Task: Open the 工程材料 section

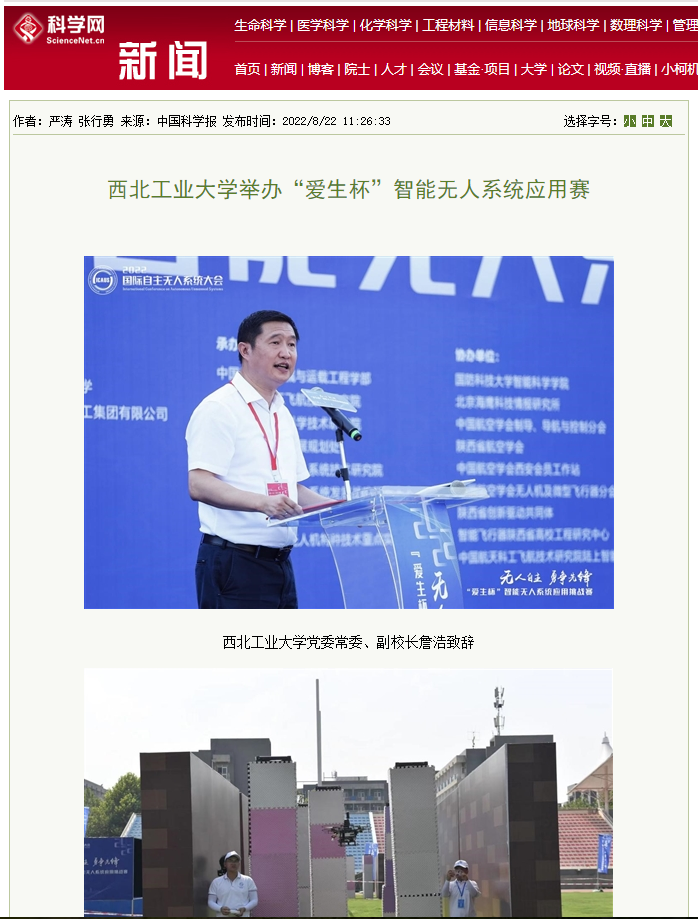Action: tap(448, 26)
